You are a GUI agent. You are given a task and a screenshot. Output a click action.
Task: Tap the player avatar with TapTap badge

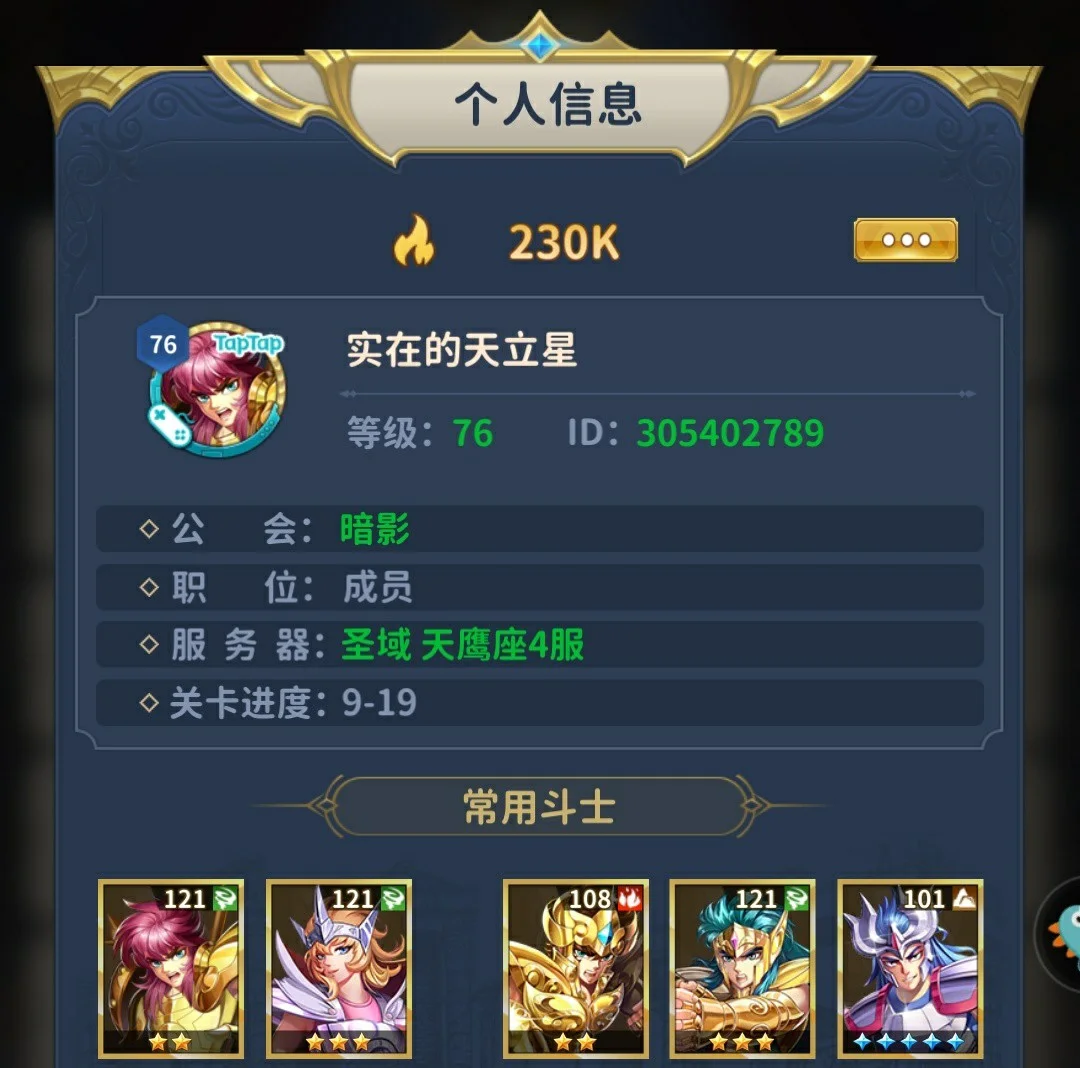click(x=216, y=388)
